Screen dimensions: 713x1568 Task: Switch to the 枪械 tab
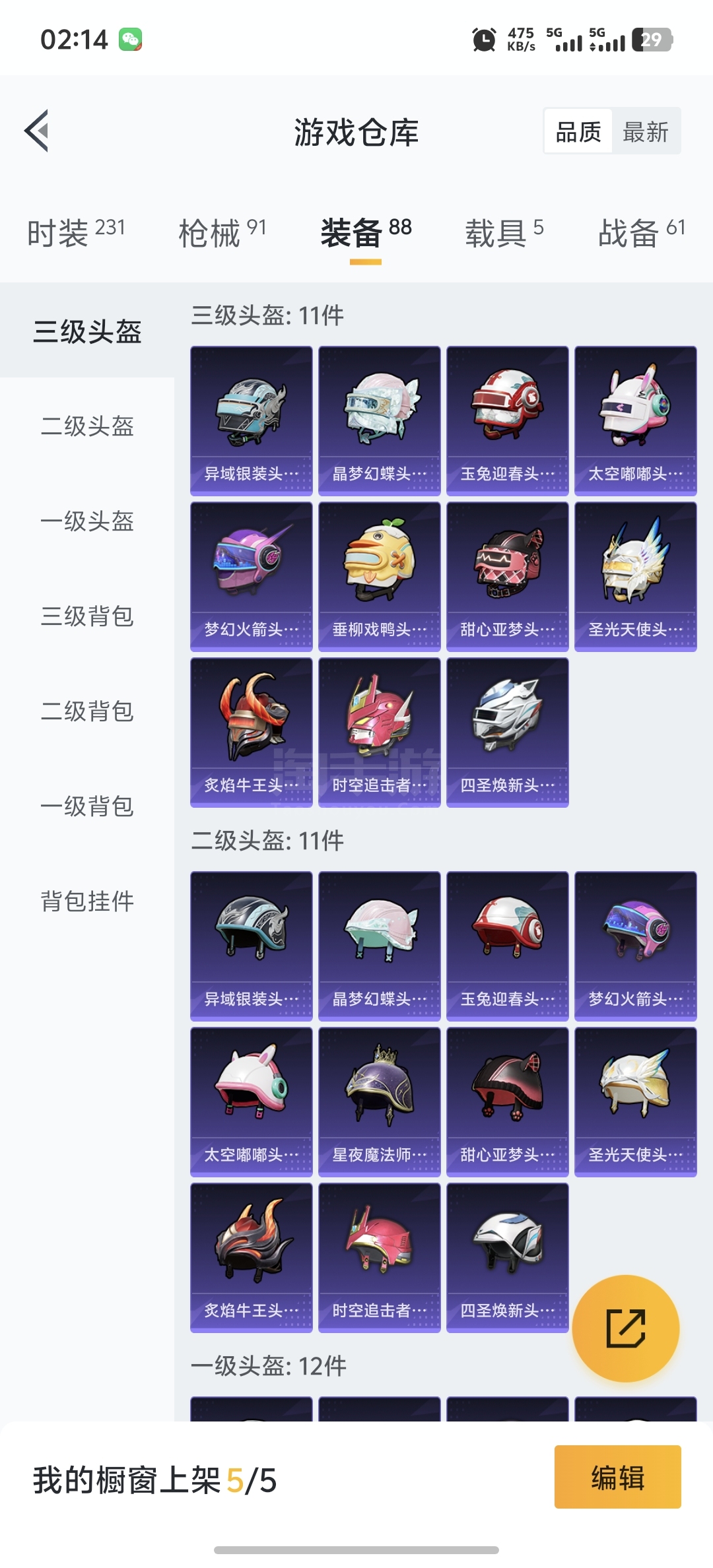point(222,232)
